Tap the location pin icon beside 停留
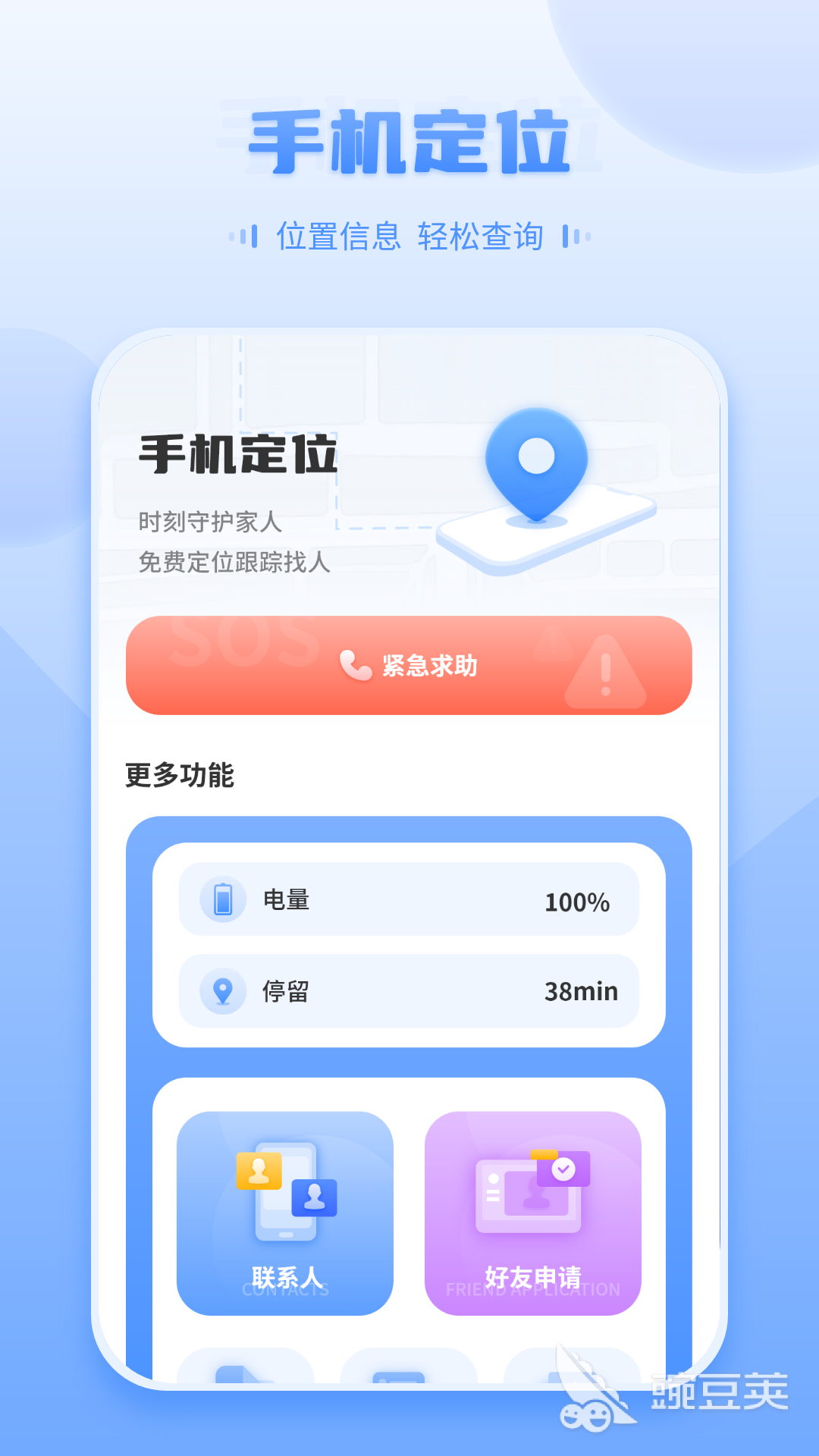 click(x=223, y=991)
